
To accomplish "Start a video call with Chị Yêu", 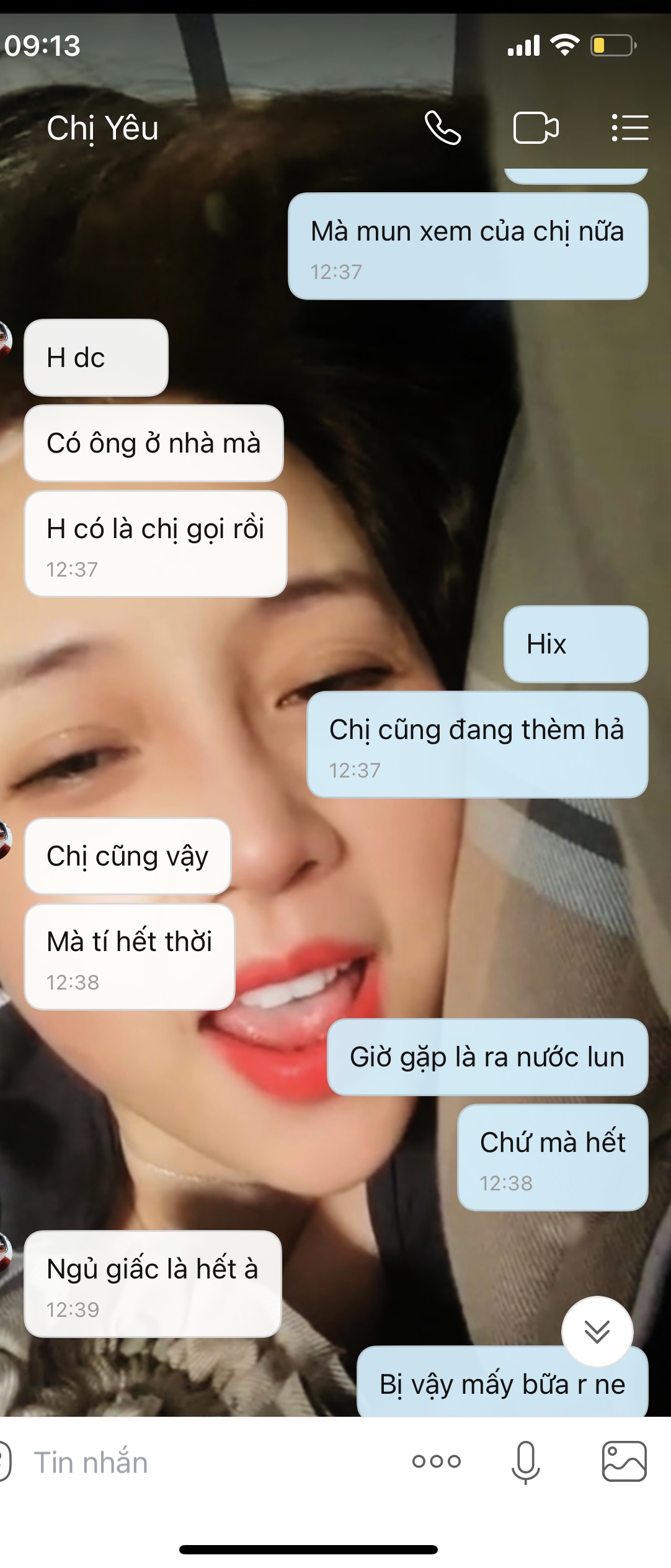I will tap(536, 128).
